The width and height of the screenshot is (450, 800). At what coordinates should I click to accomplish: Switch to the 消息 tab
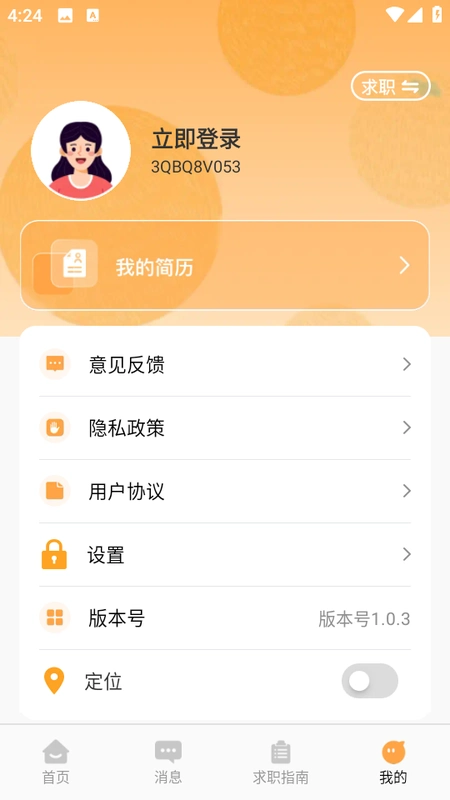[x=168, y=762]
